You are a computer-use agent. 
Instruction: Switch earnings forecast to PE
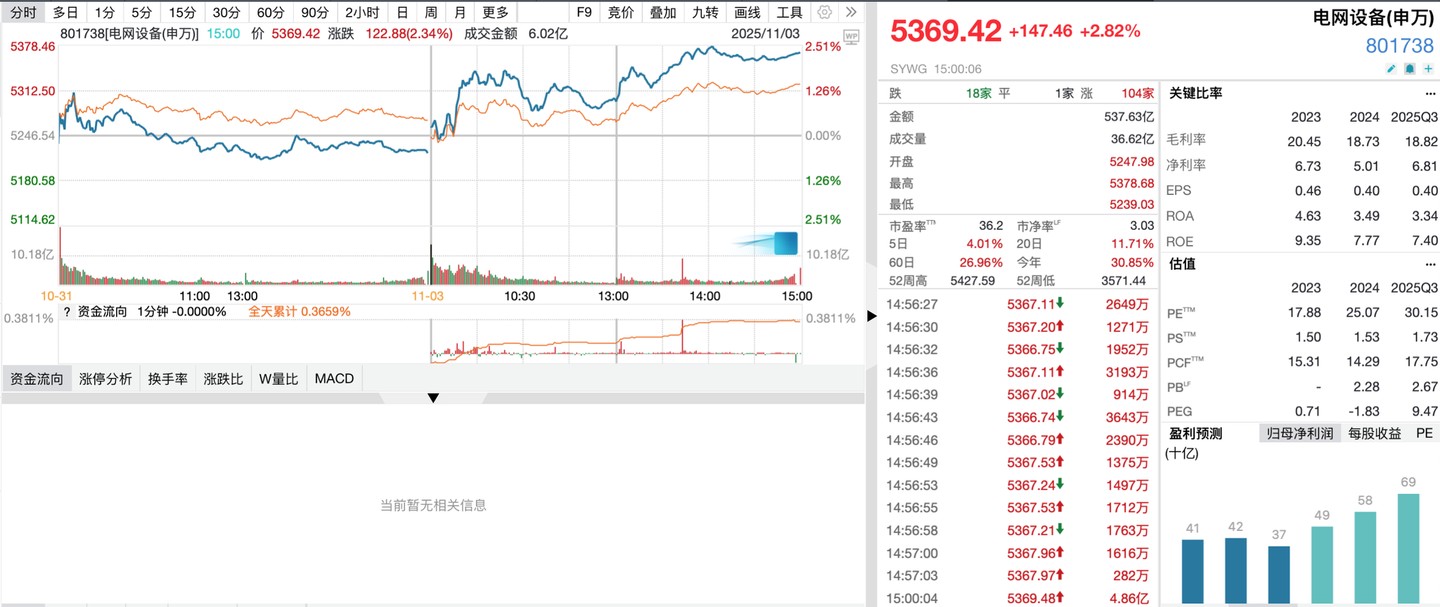(1424, 433)
